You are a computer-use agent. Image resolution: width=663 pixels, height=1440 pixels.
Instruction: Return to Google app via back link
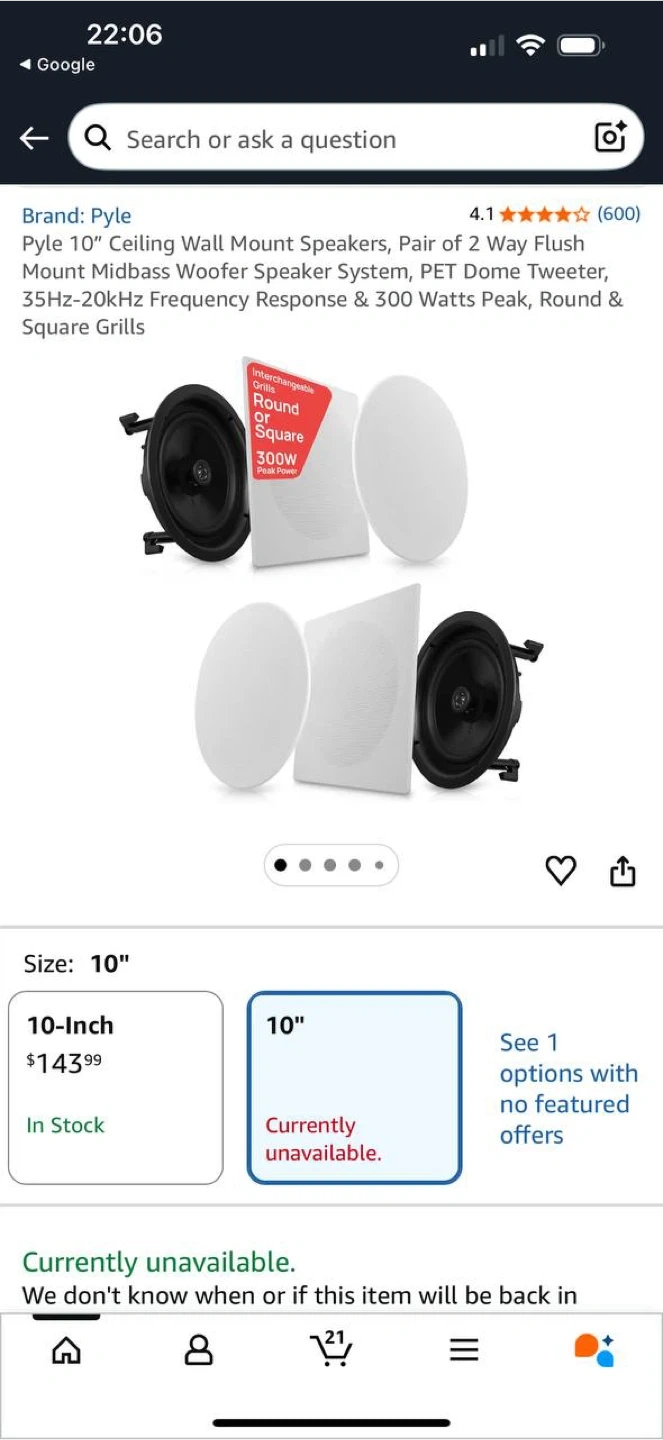click(58, 64)
